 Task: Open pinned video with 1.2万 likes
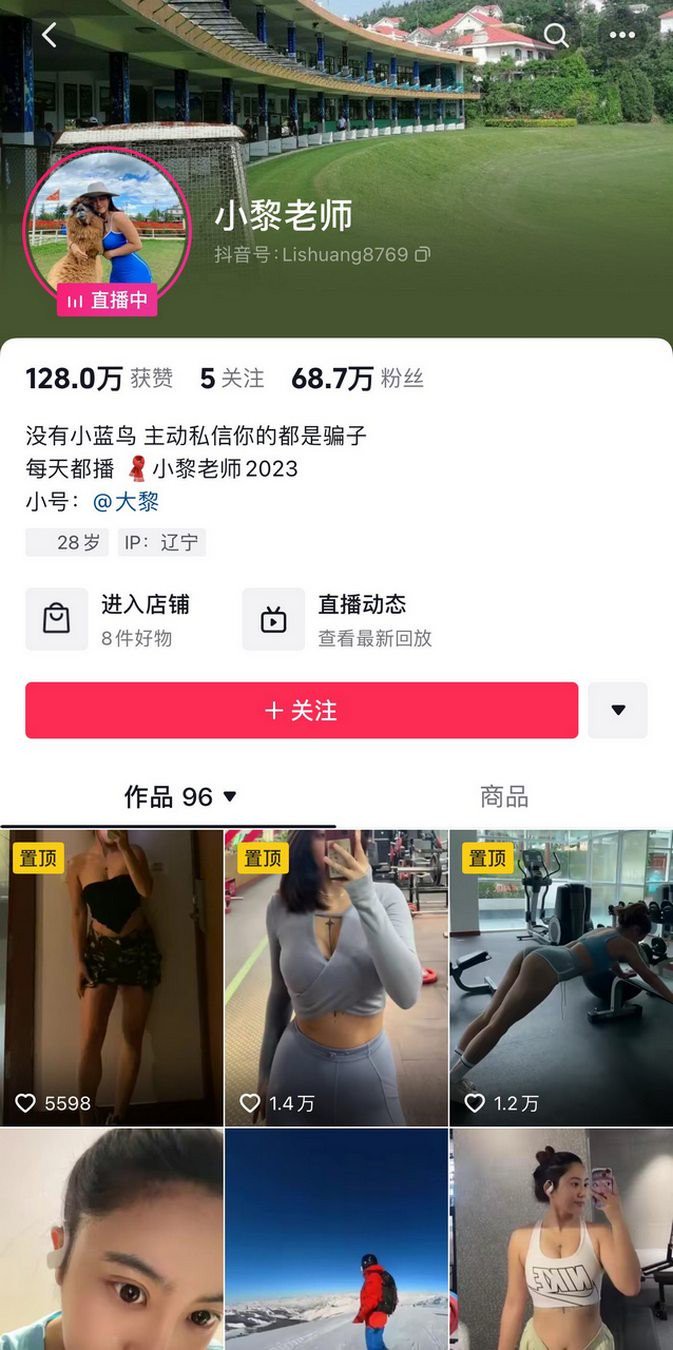[561, 977]
